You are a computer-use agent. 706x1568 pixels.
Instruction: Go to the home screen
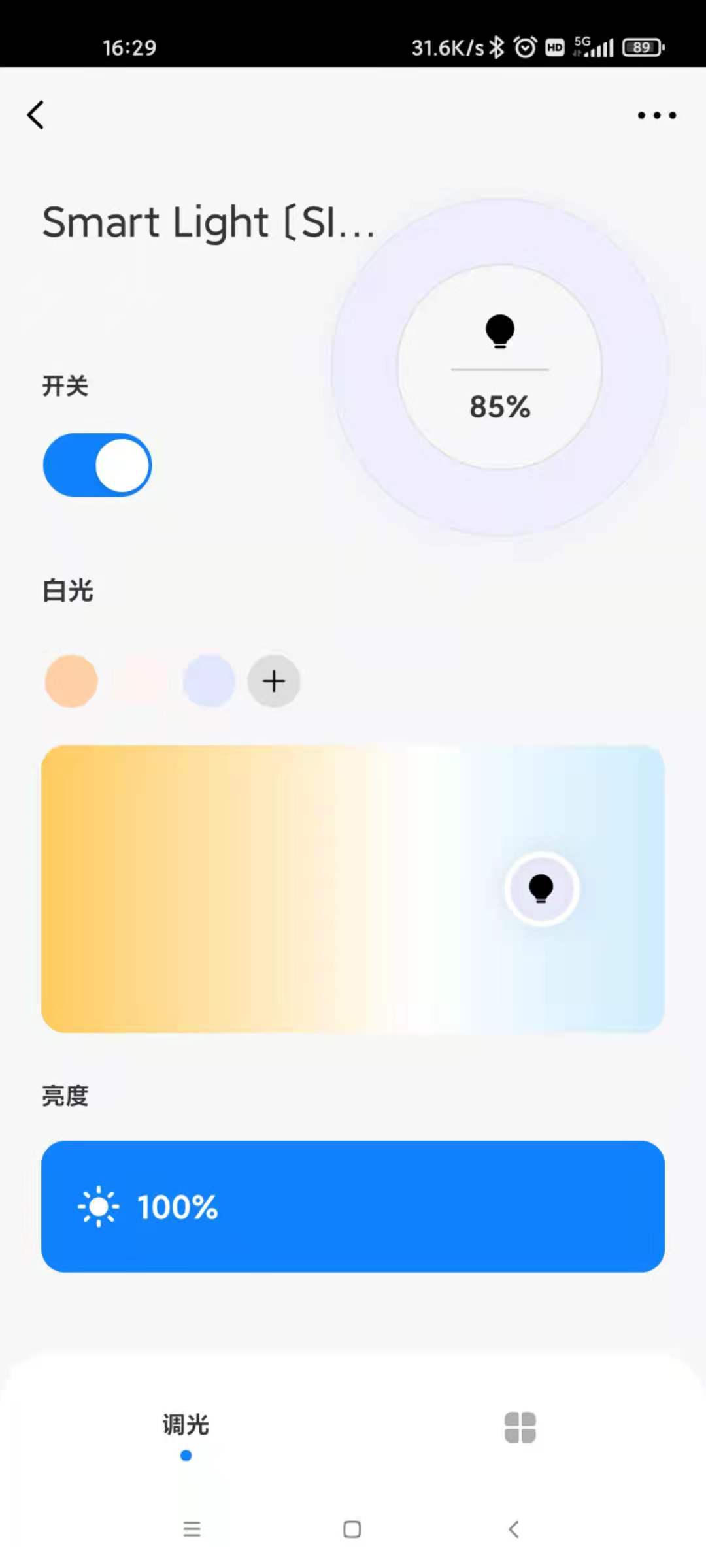(x=352, y=1529)
